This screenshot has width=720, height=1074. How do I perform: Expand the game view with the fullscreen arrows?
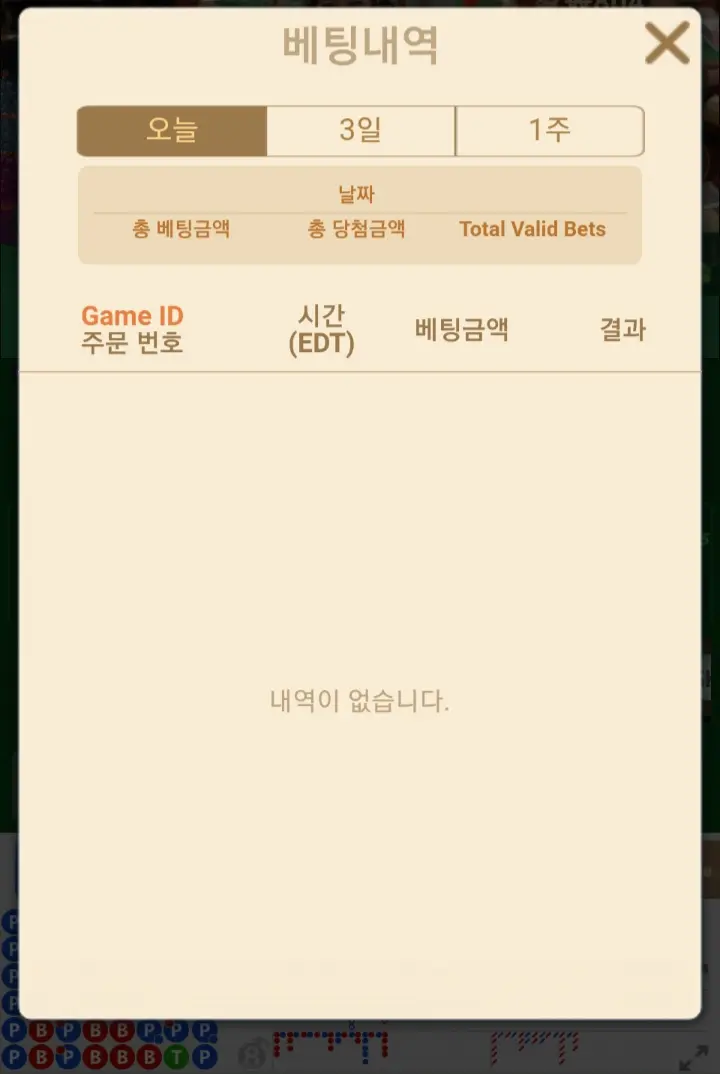point(693,1057)
